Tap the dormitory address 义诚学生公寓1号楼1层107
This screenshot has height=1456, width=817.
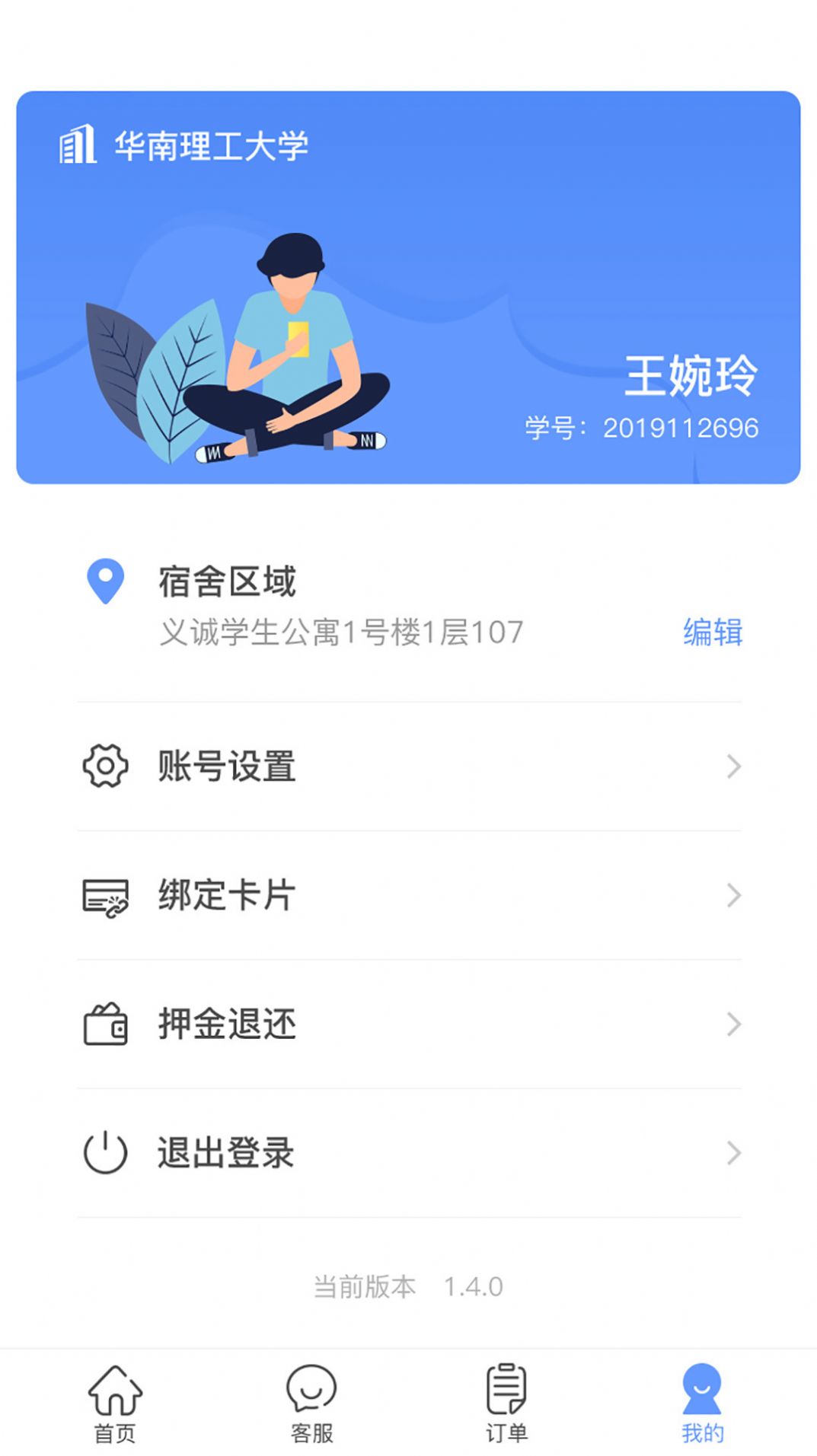click(x=340, y=630)
